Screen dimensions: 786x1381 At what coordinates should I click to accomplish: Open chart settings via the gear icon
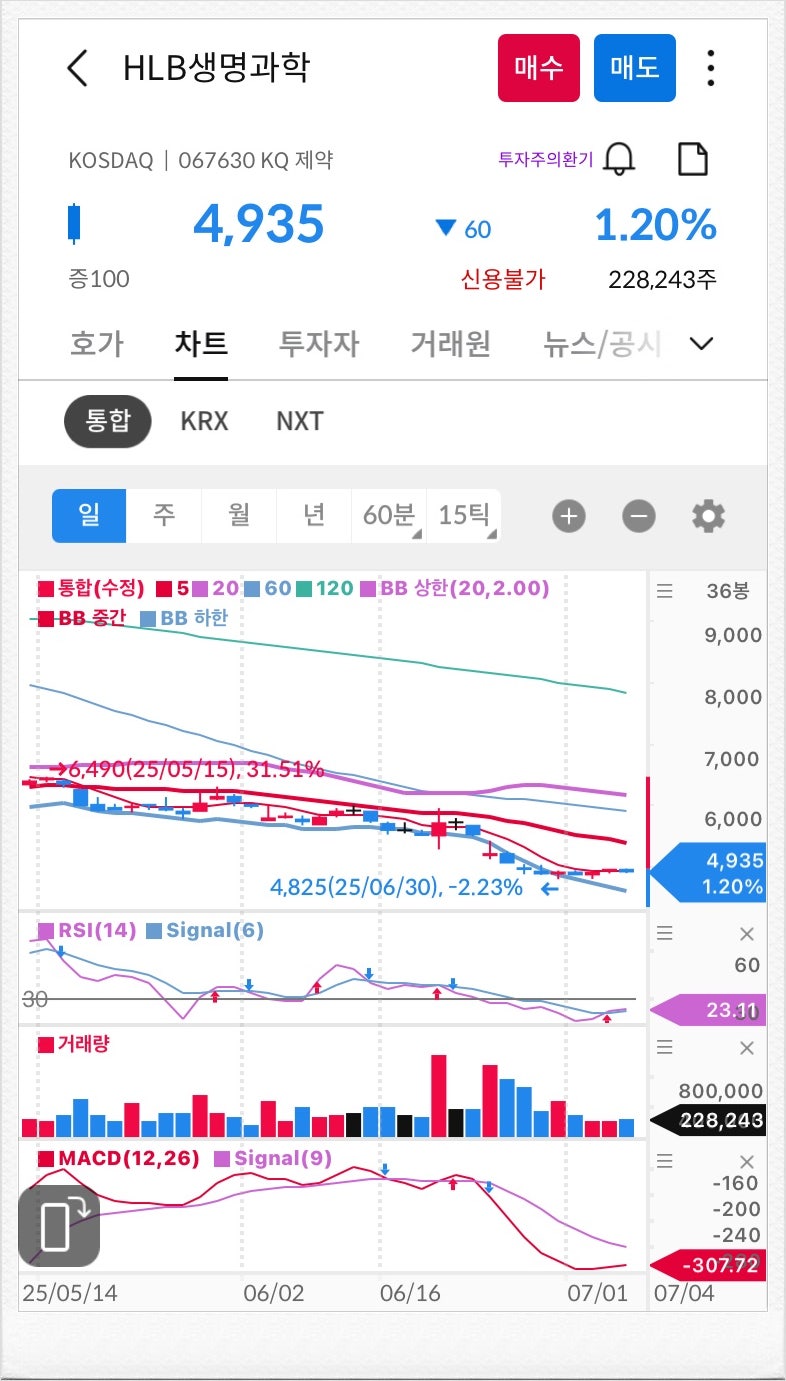[x=708, y=516]
